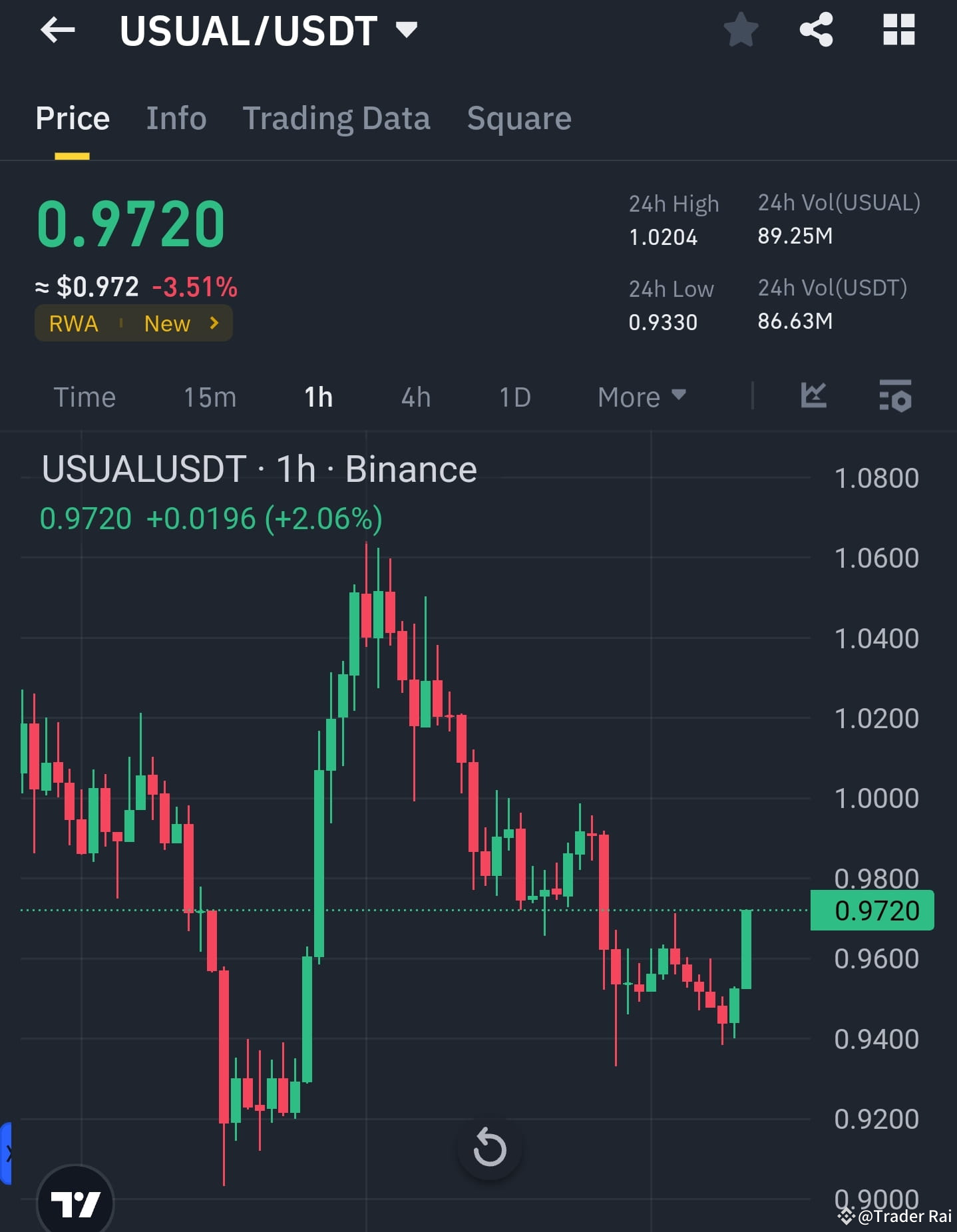Open the Square tab
The width and height of the screenshot is (957, 1232).
pos(518,118)
